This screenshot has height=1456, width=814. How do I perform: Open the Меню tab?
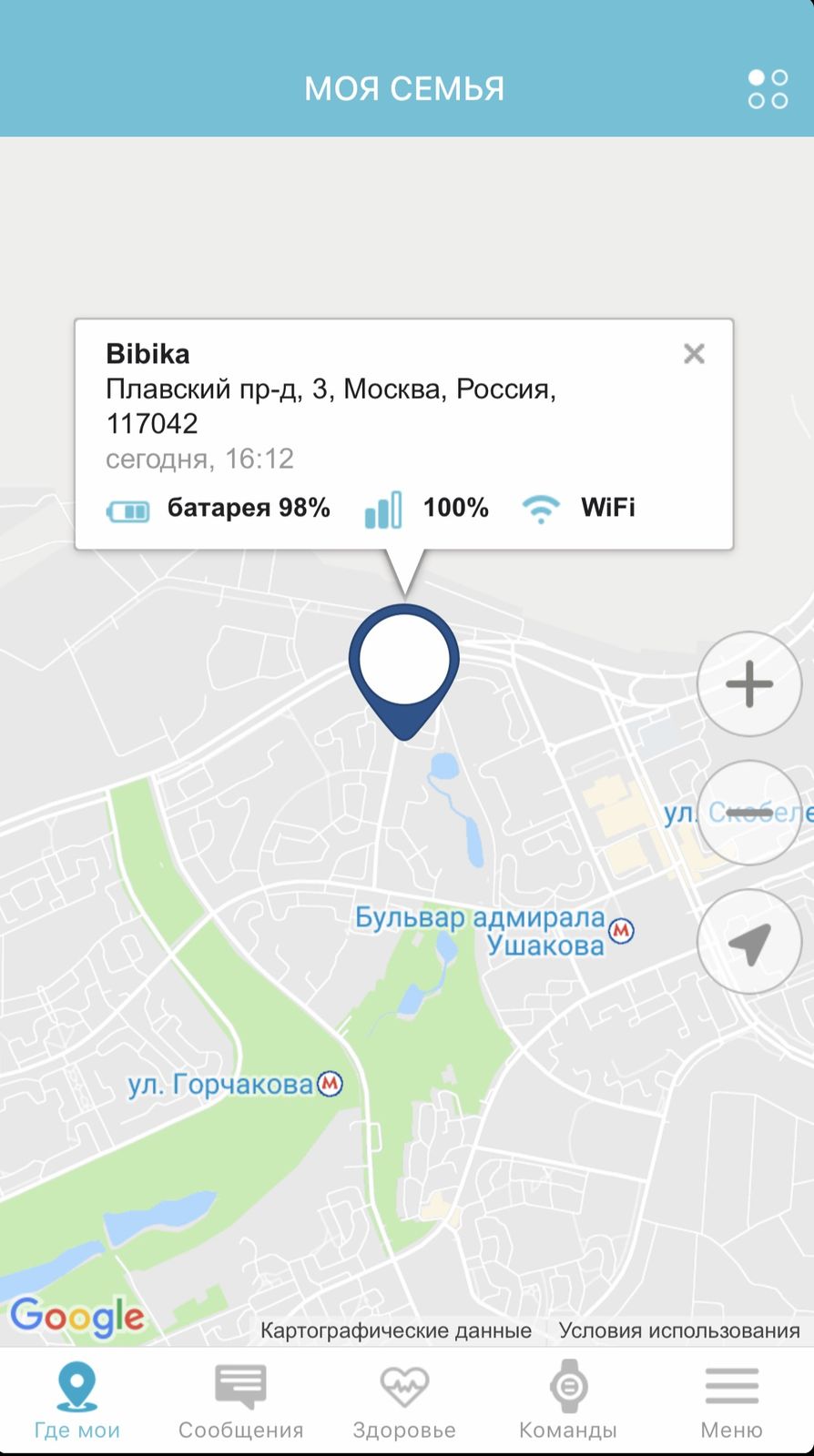(731, 1401)
